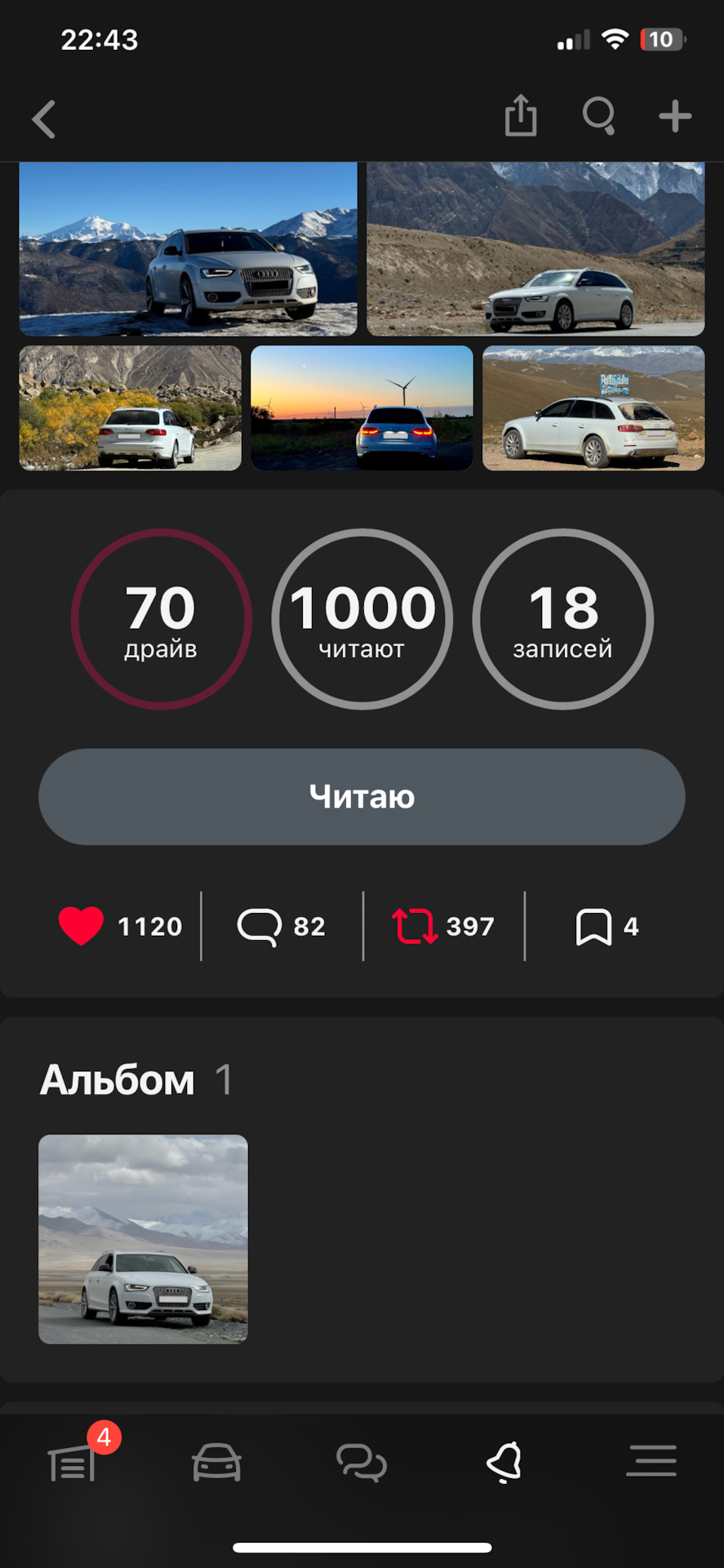Image resolution: width=724 pixels, height=1568 pixels.
Task: Switch to the cars tab
Action: coord(216,1462)
